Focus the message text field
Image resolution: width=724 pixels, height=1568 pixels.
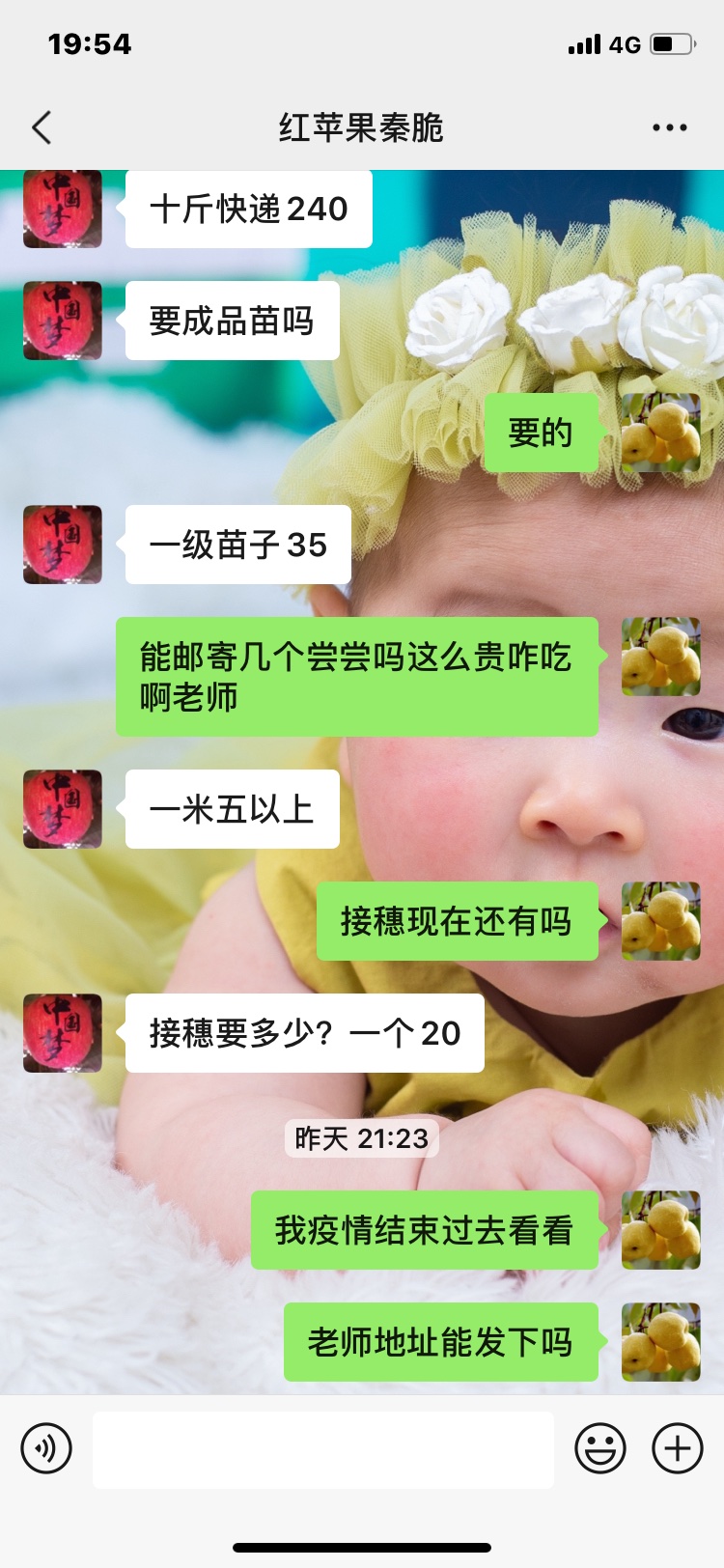click(x=323, y=1449)
